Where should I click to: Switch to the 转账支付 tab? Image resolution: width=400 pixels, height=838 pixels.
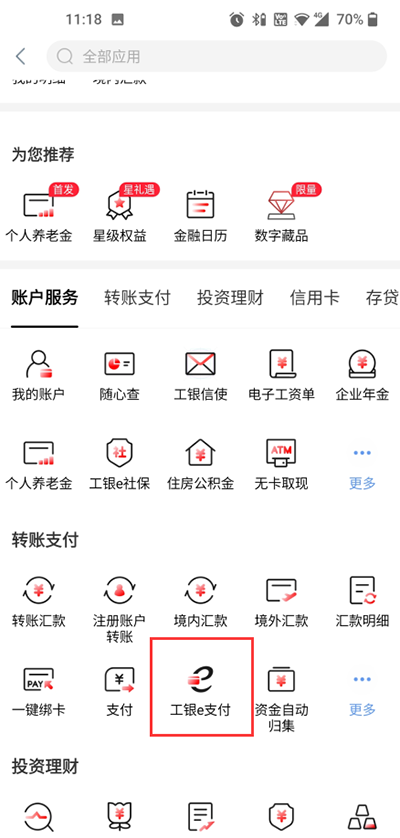(x=137, y=298)
